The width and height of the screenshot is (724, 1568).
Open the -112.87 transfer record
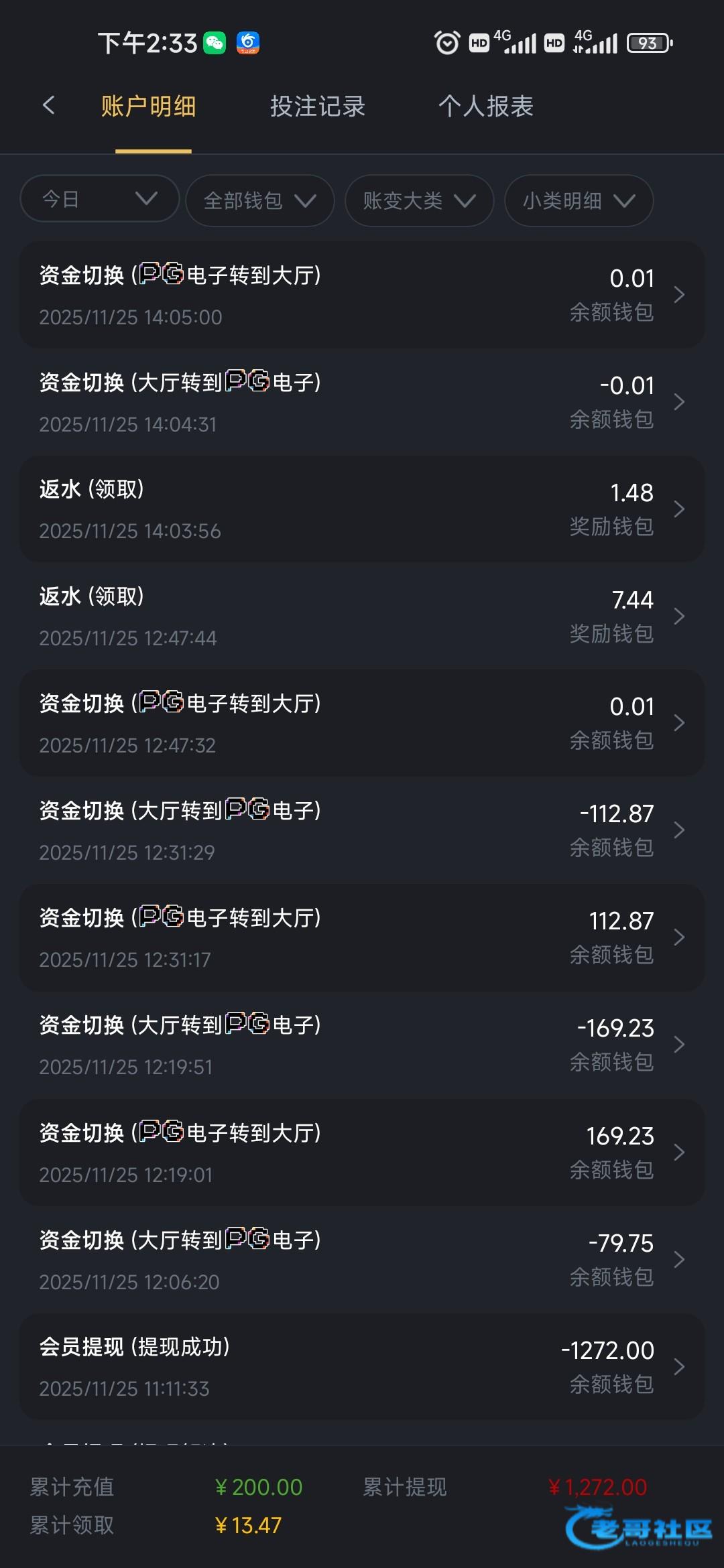point(362,830)
